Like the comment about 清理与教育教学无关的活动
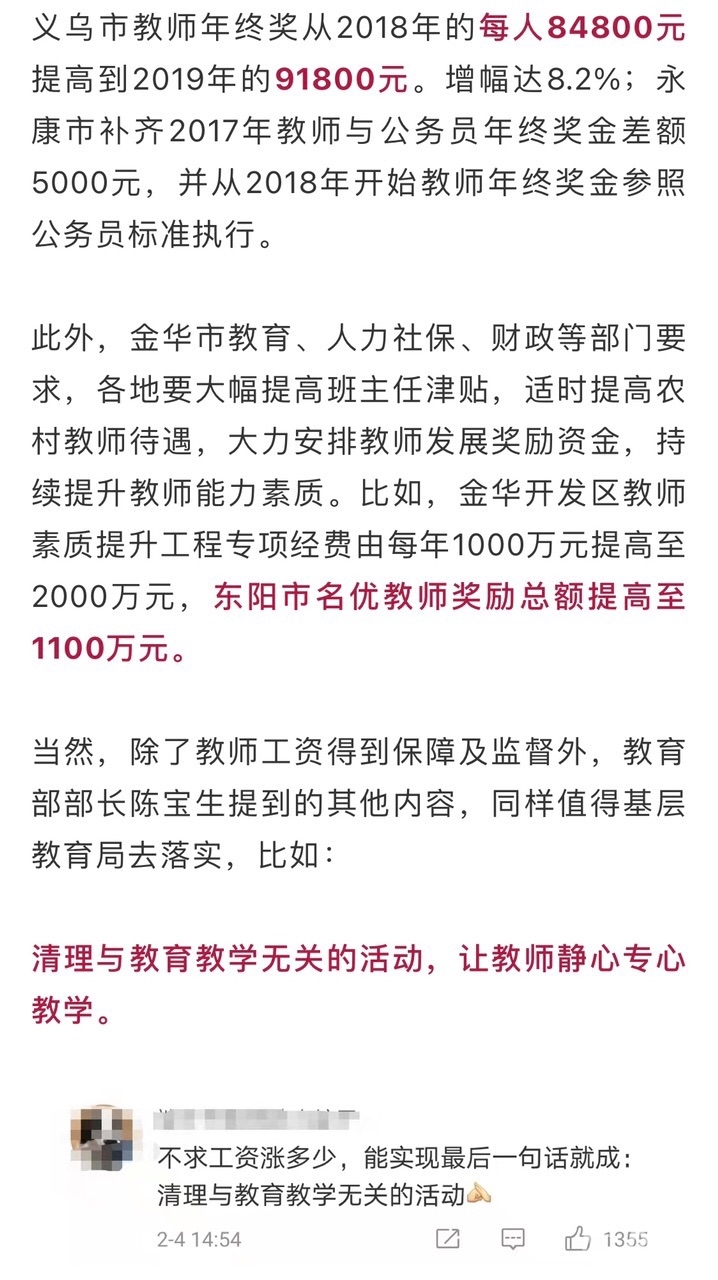 click(x=578, y=1240)
